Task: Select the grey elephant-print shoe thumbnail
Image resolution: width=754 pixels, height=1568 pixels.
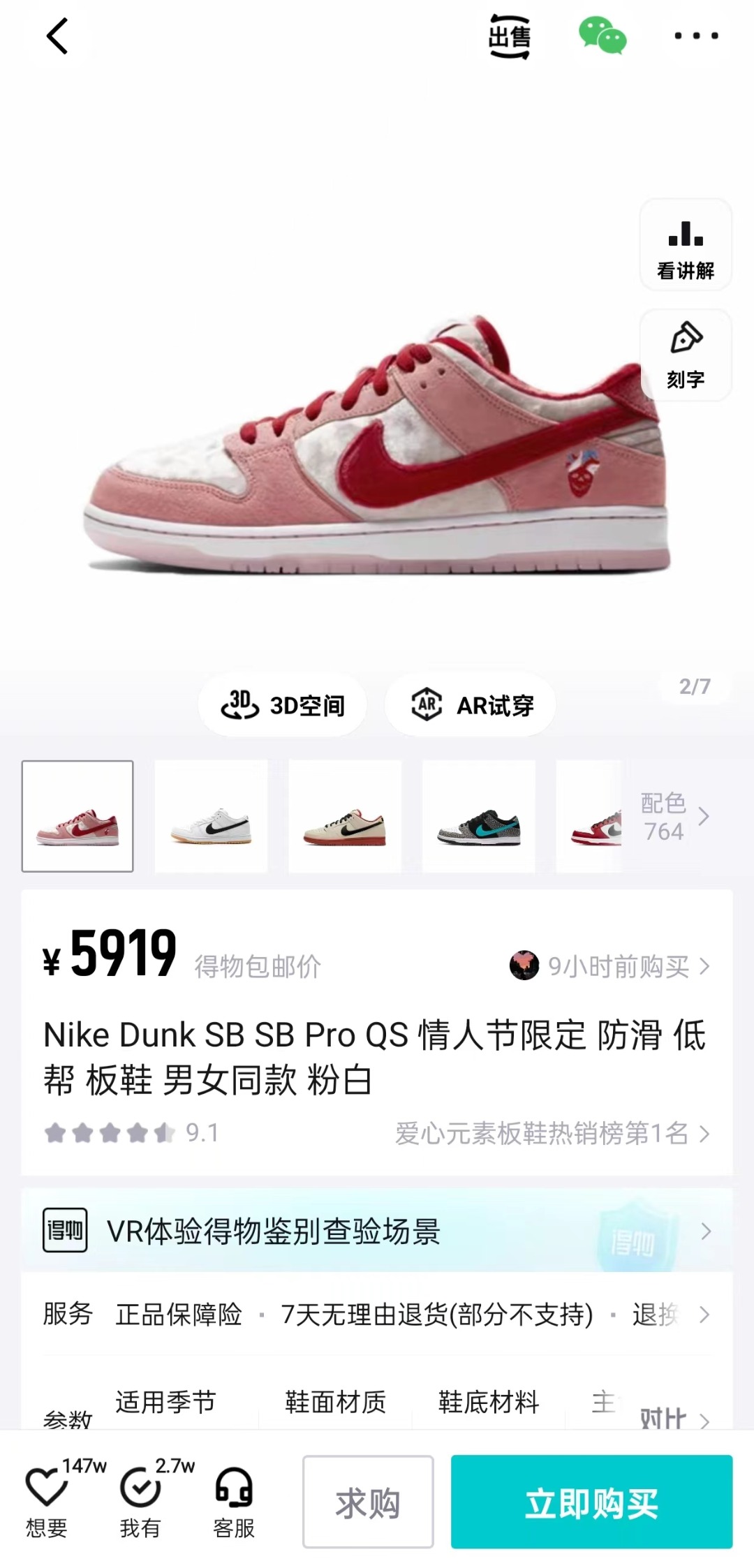Action: (x=479, y=816)
